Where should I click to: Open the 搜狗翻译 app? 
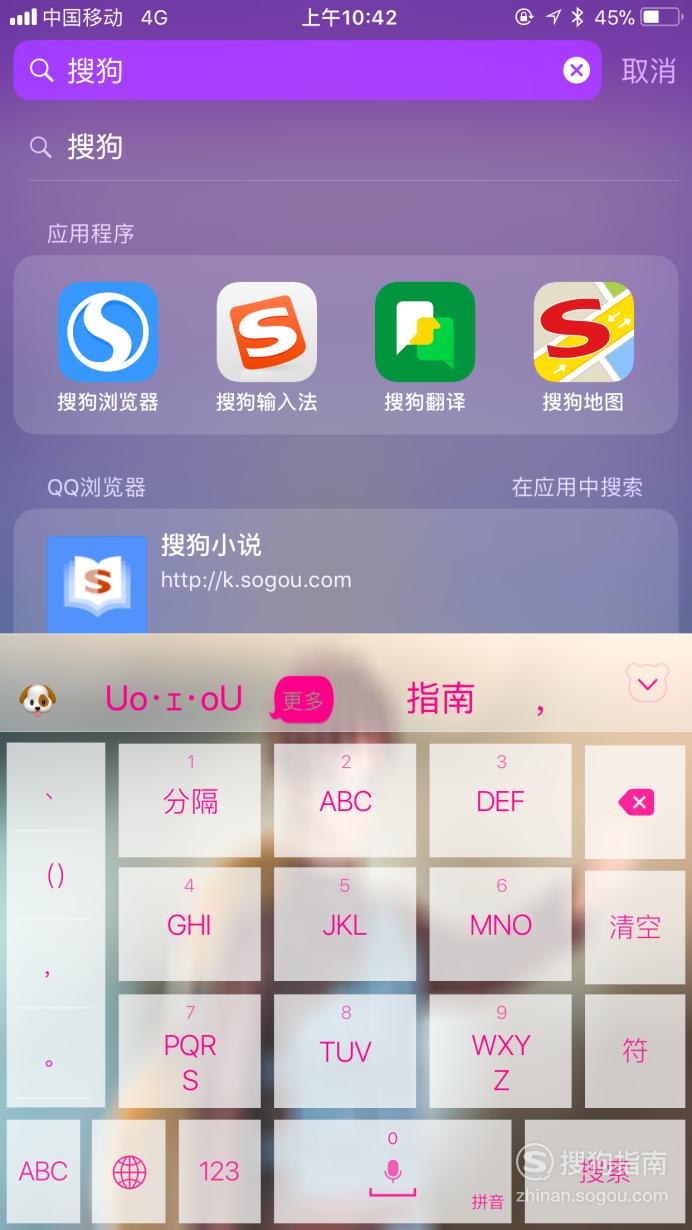[424, 346]
